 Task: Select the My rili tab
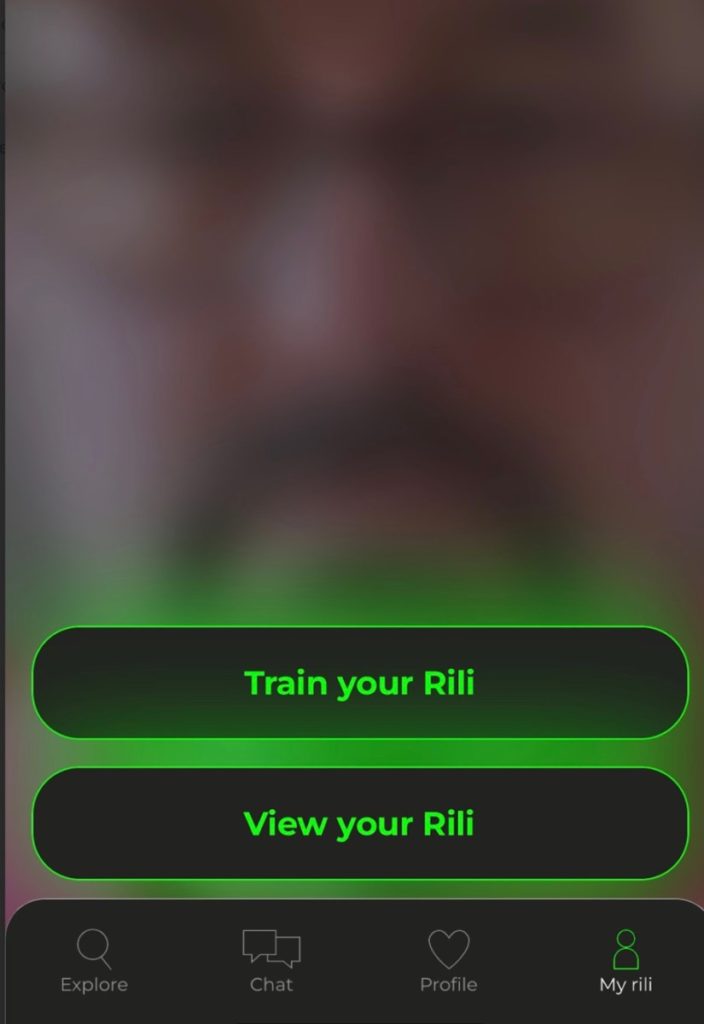coord(626,961)
